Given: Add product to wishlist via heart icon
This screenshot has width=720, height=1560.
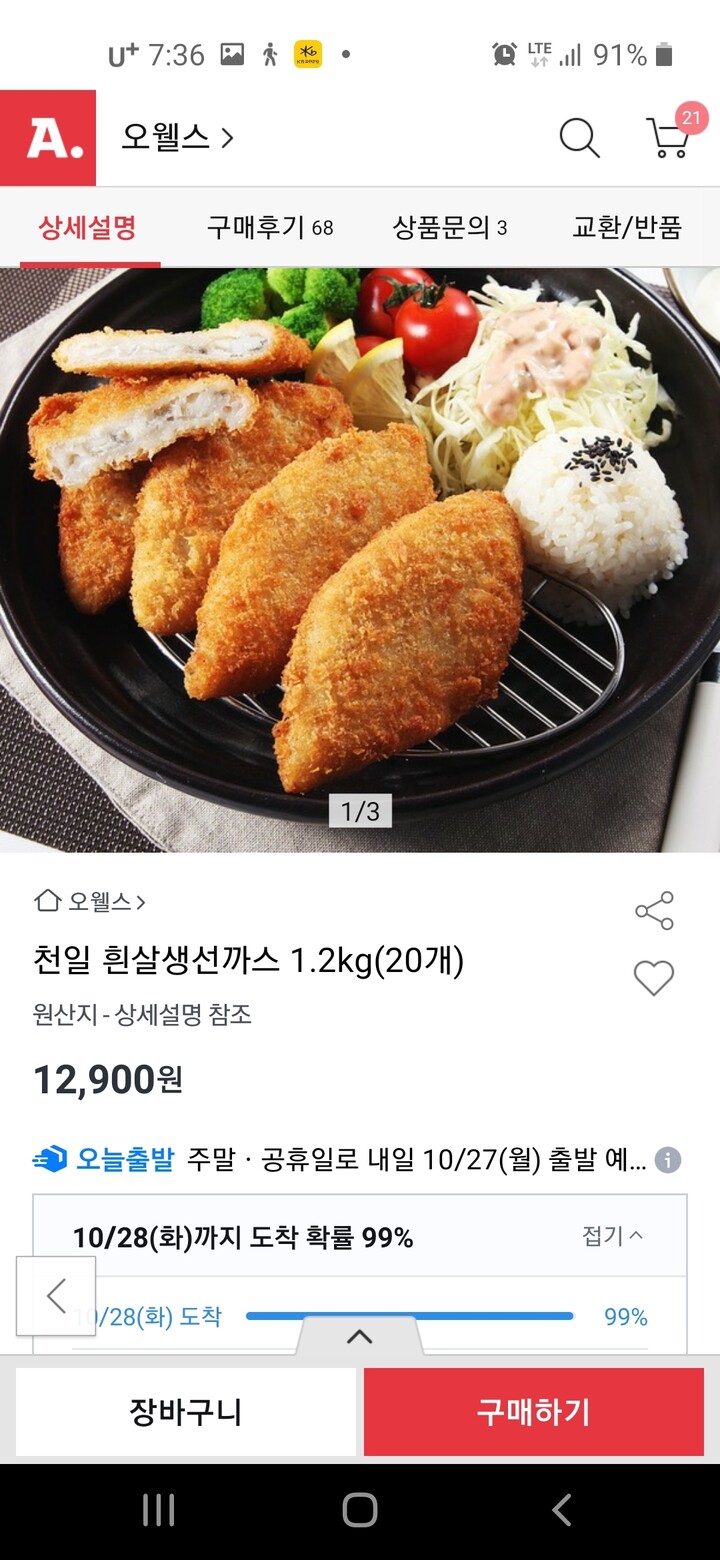Looking at the screenshot, I should (x=655, y=977).
